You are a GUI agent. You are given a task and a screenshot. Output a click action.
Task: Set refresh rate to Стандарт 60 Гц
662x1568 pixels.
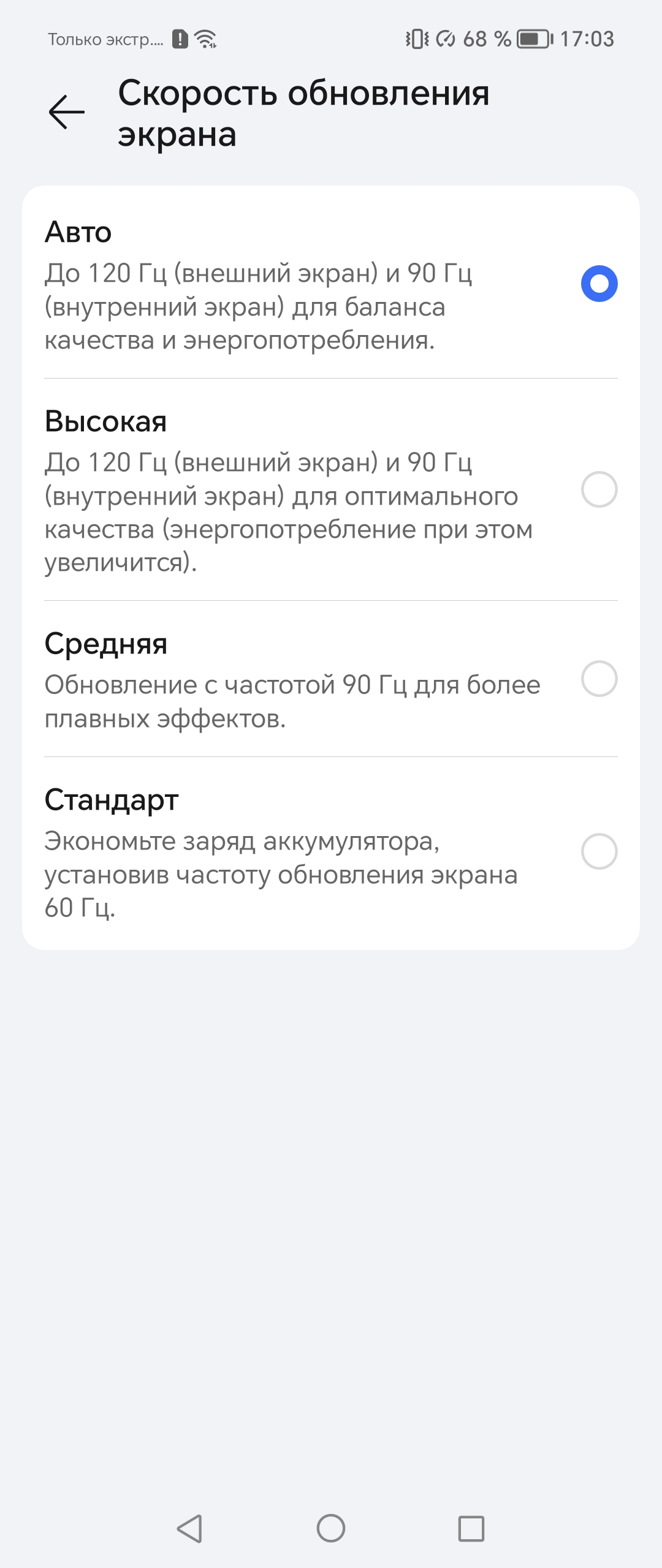coord(598,851)
